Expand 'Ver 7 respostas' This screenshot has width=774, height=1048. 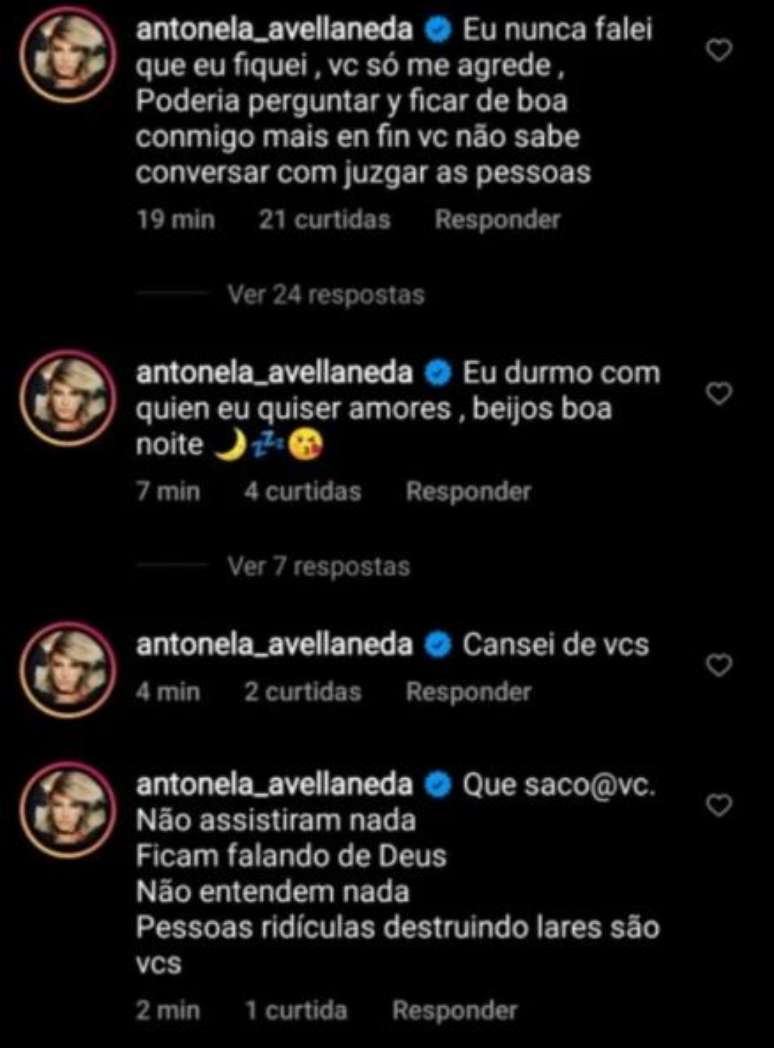click(x=318, y=567)
